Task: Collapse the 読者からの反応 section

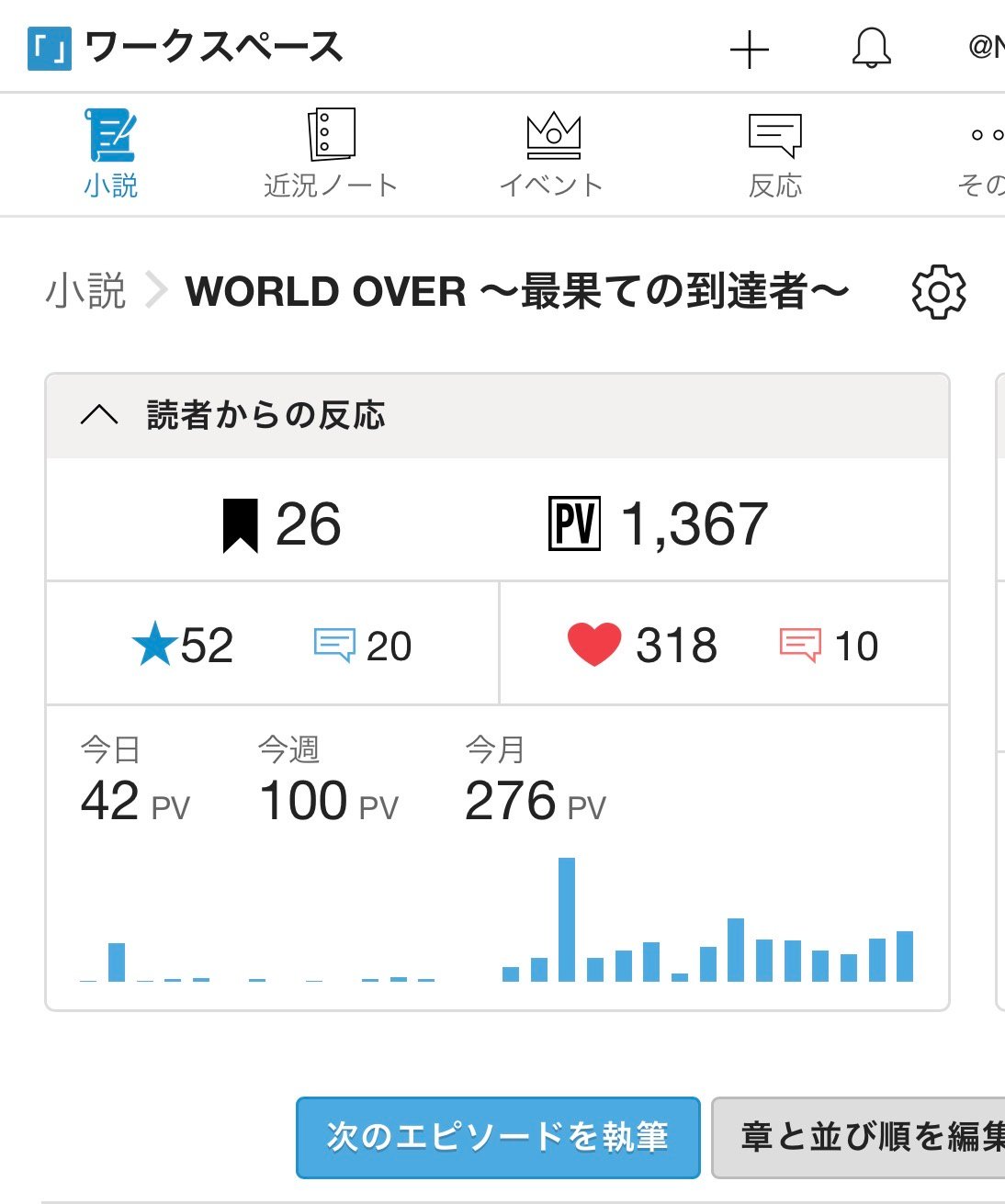Action: point(99,416)
